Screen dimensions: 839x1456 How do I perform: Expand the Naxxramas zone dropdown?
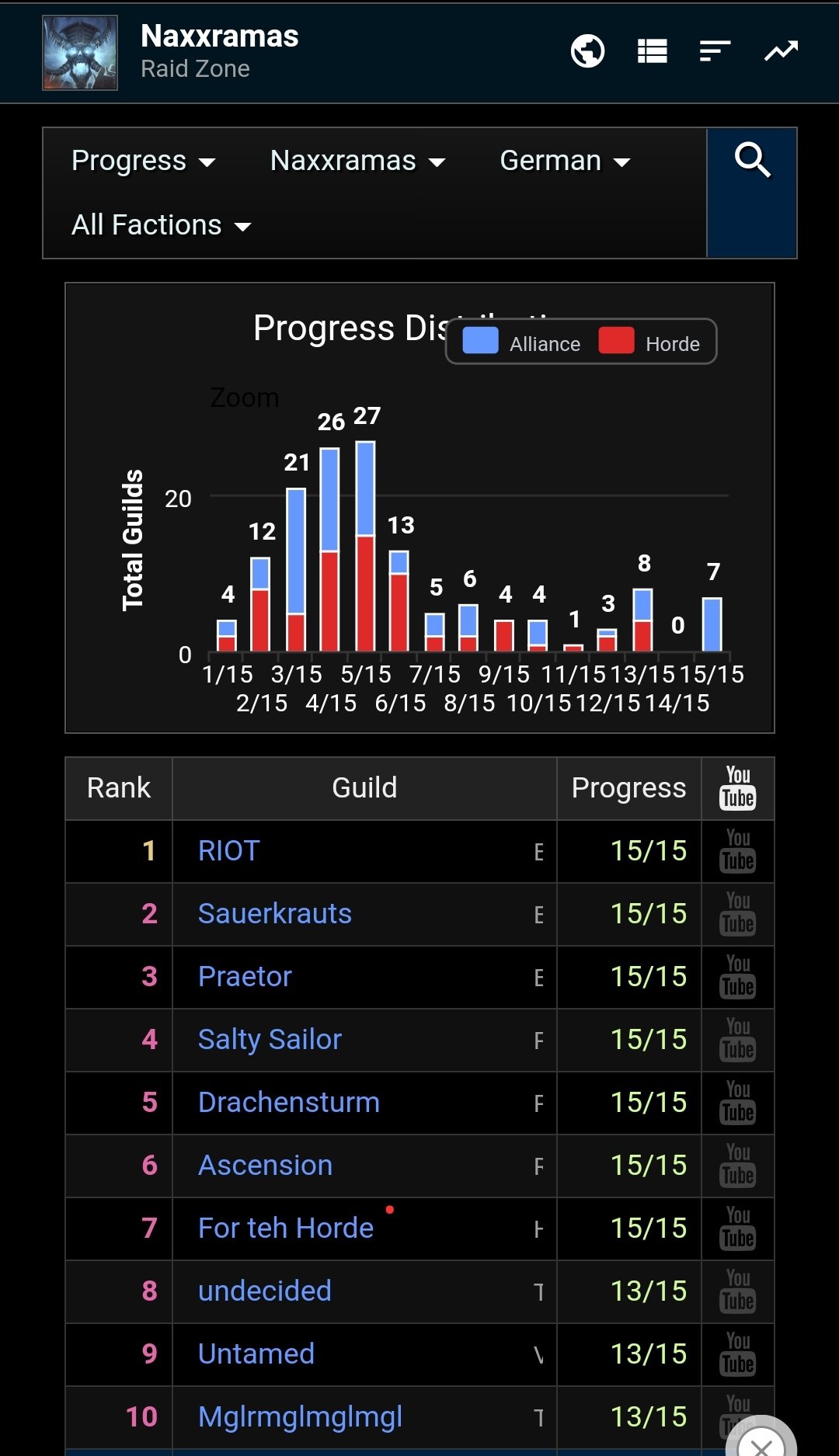[357, 161]
